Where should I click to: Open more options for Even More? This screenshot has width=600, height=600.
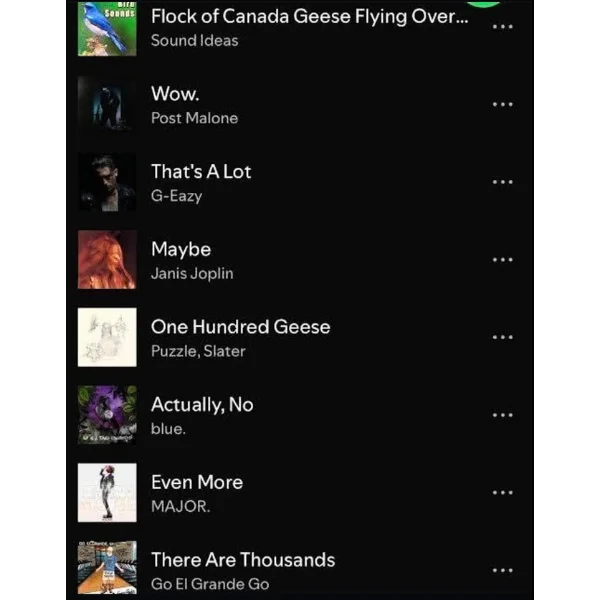click(x=503, y=492)
